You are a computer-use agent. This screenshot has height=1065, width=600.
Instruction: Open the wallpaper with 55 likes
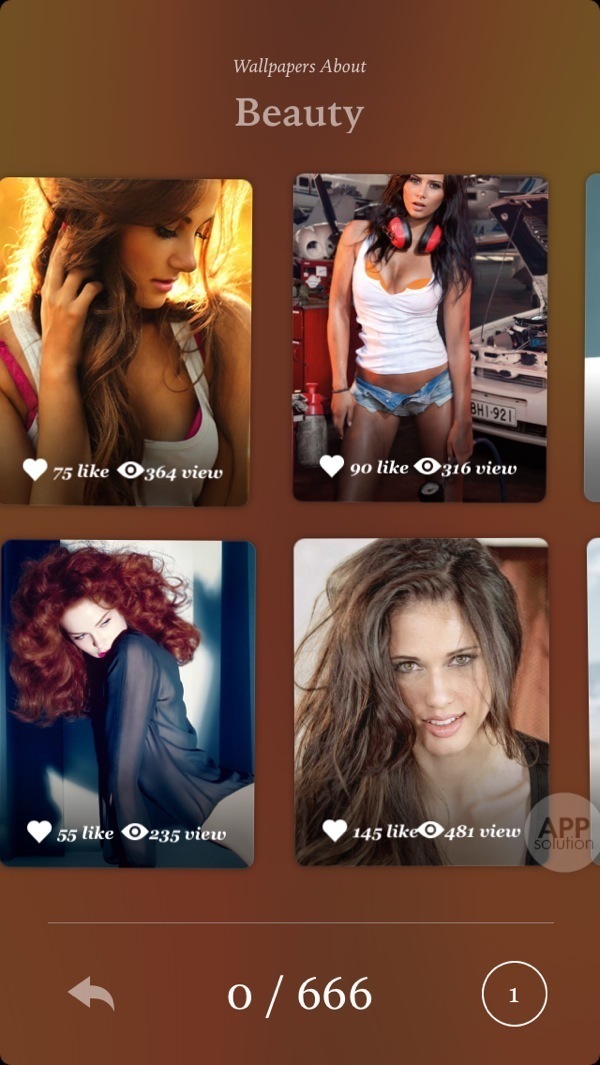(x=127, y=702)
